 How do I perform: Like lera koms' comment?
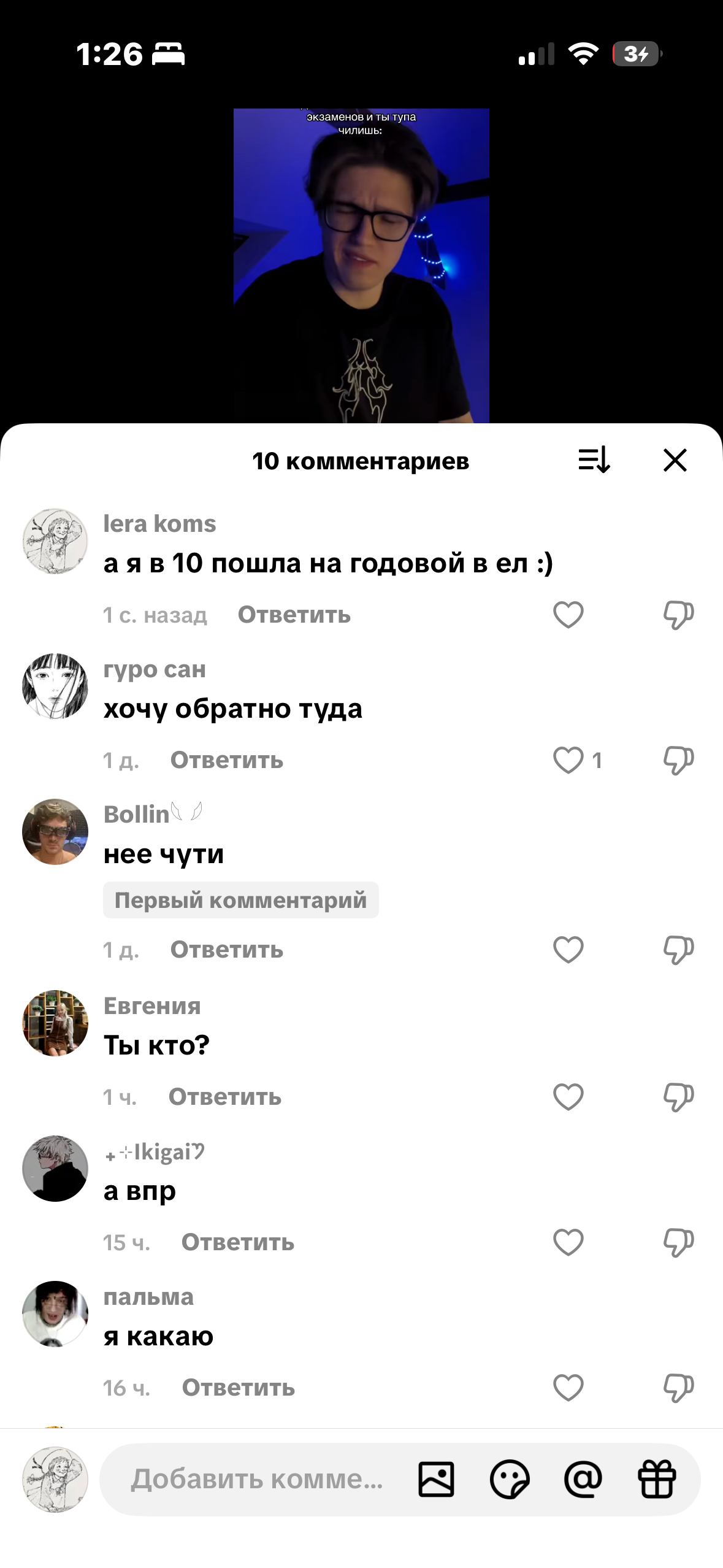click(568, 615)
